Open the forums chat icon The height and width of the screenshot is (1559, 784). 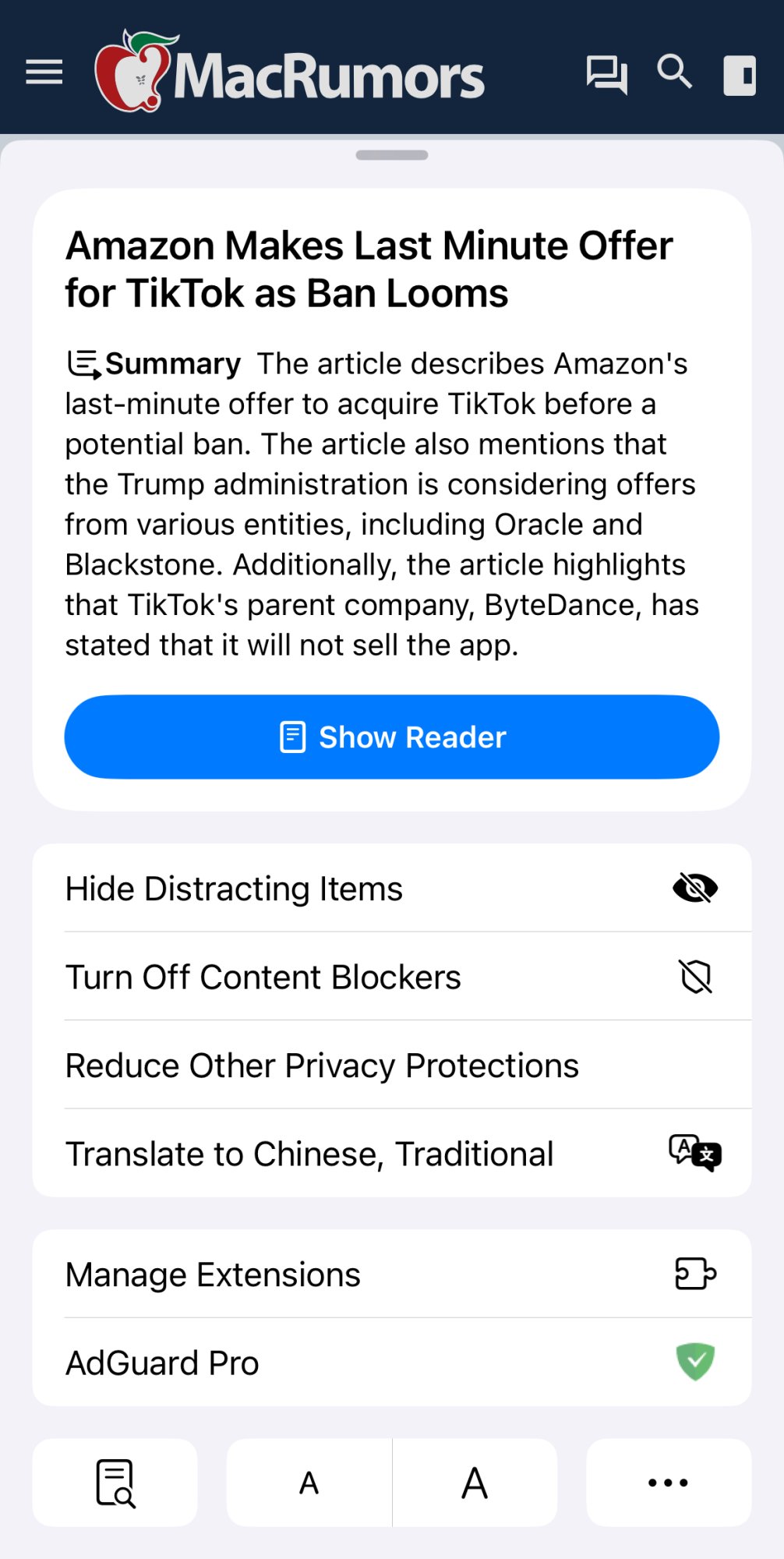(x=606, y=75)
